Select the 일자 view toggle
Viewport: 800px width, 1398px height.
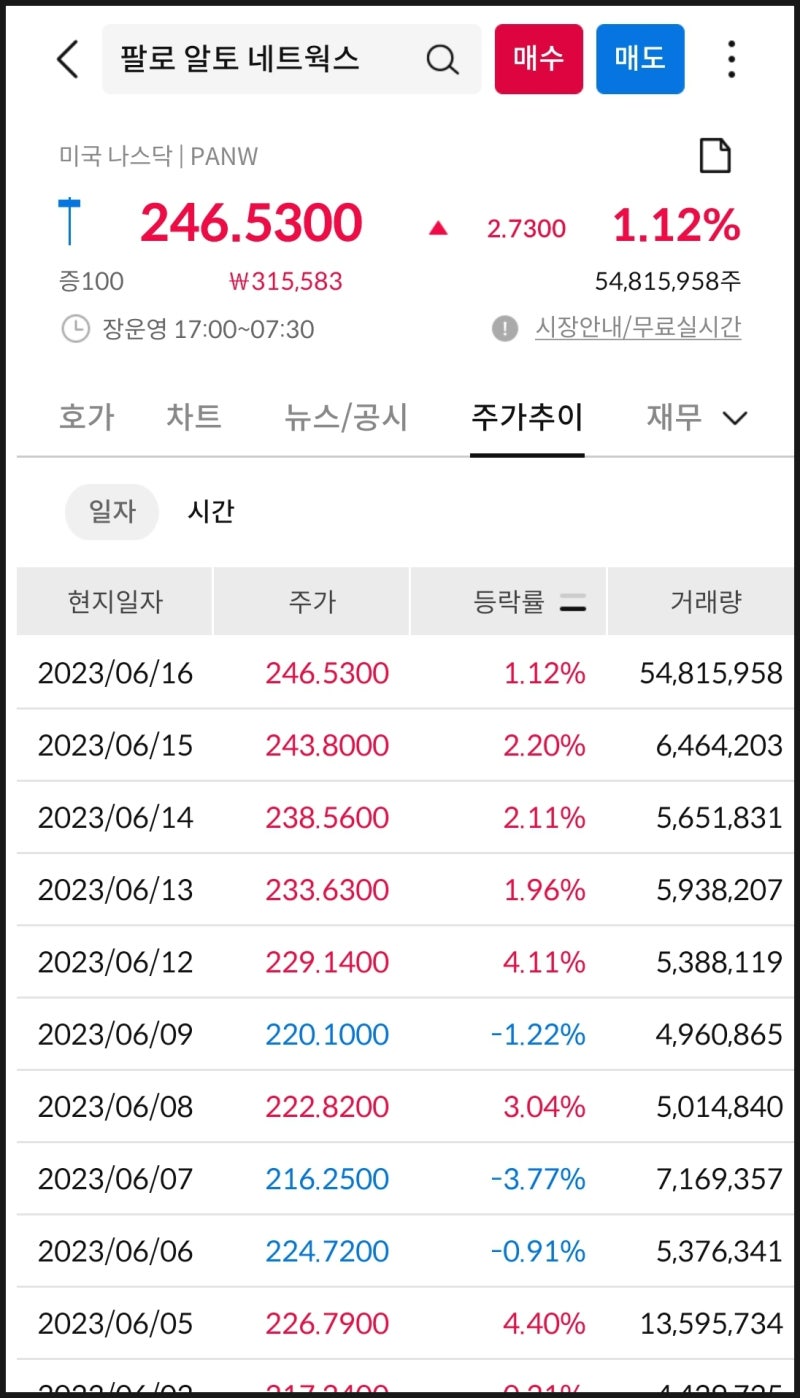[x=111, y=511]
